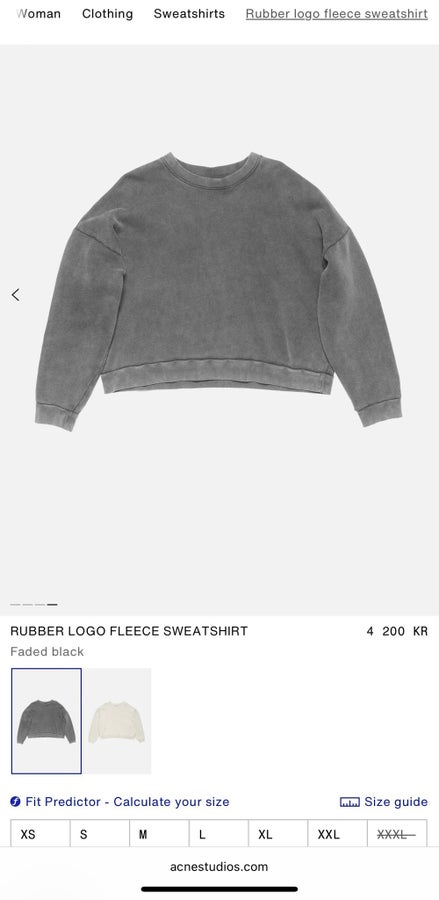
Task: Select size L
Action: (x=219, y=834)
